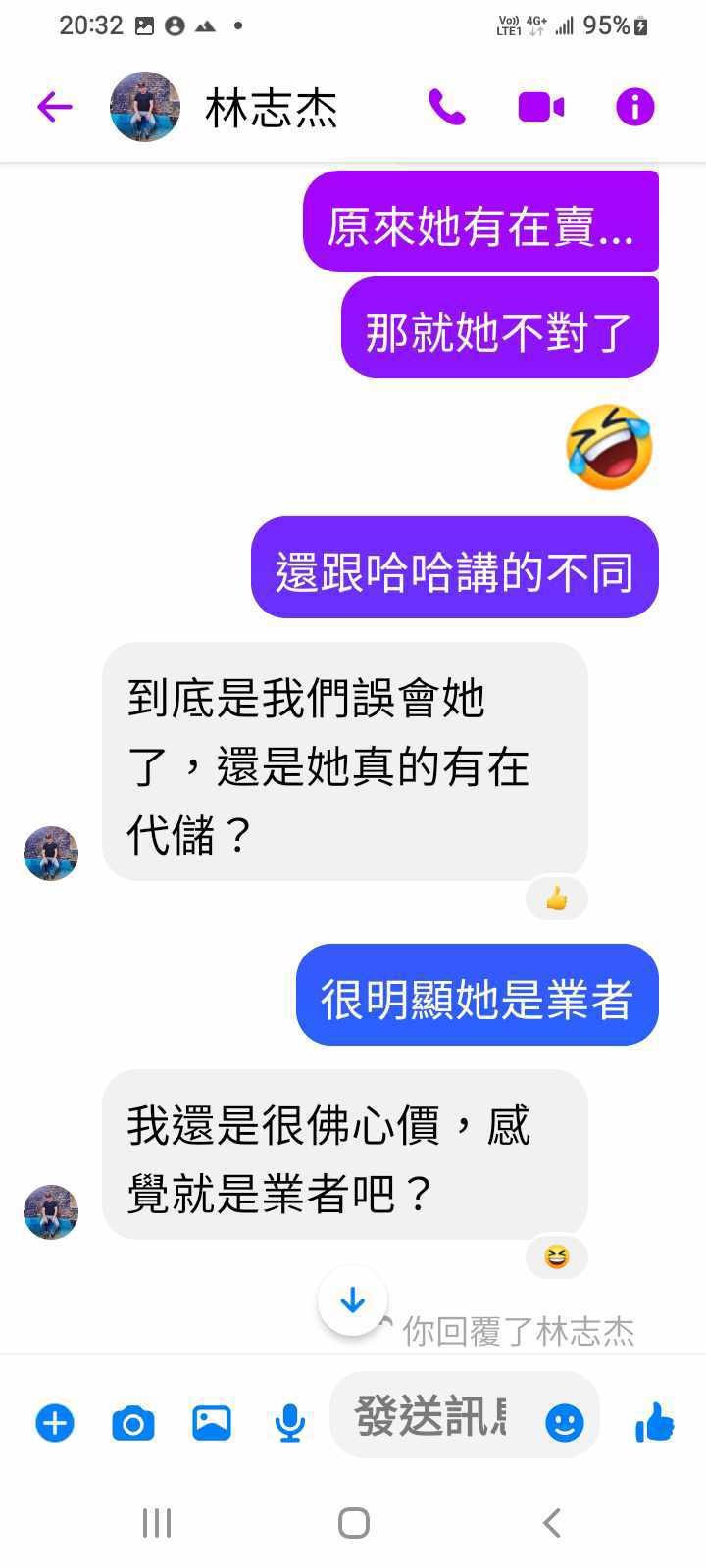This screenshot has height=1568, width=706.
Task: Start a video call with 林志杰
Action: click(x=540, y=107)
